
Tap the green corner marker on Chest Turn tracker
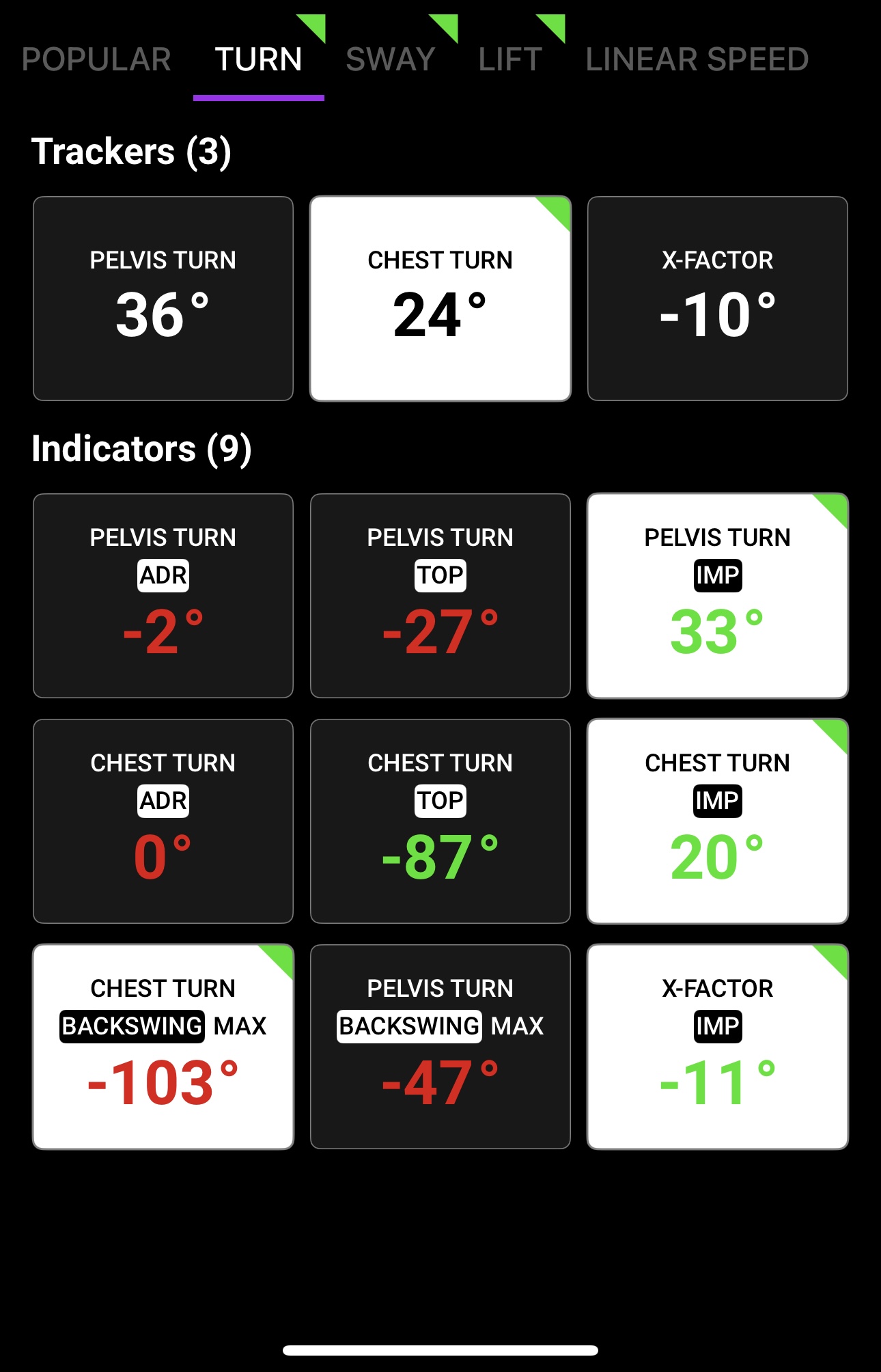click(x=557, y=212)
